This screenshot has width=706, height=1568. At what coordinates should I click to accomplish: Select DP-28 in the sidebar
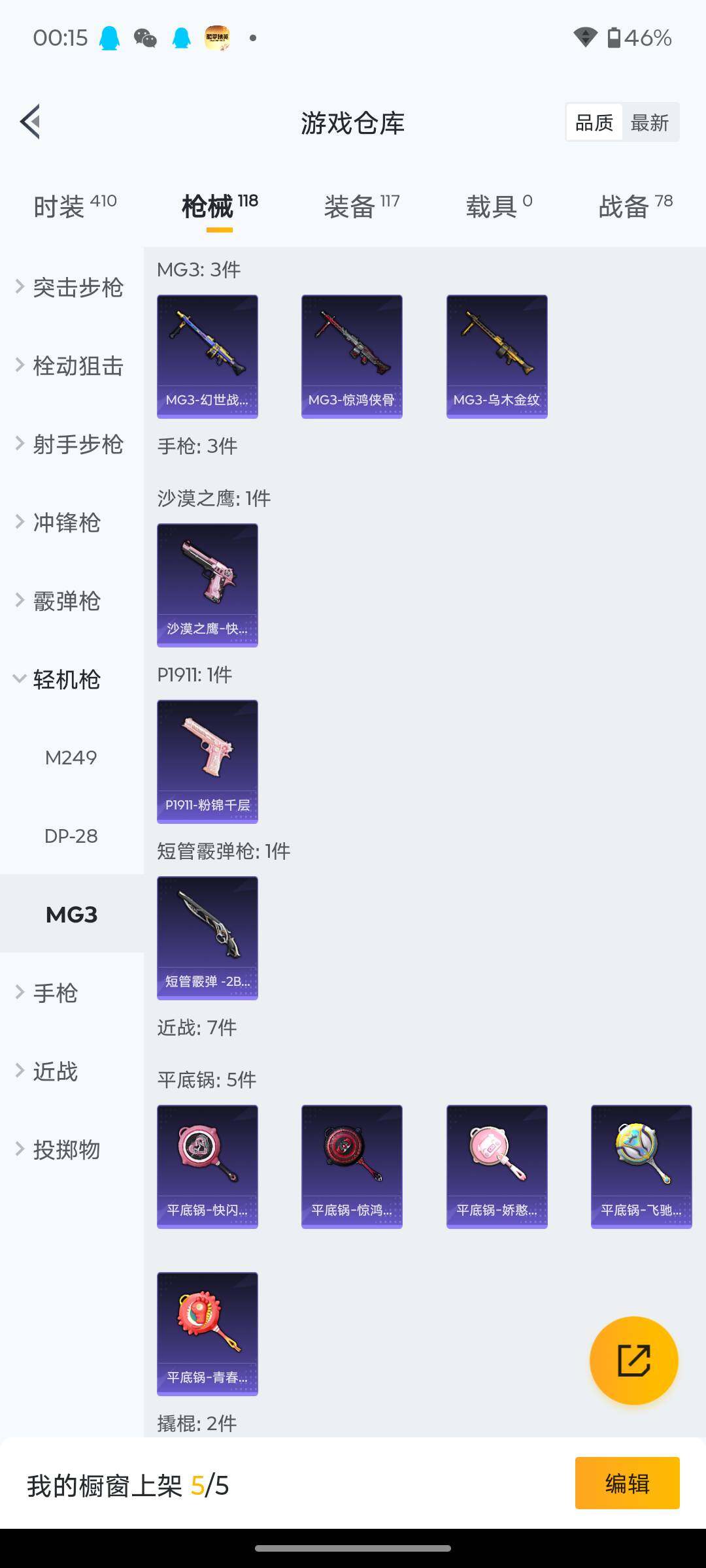click(71, 836)
